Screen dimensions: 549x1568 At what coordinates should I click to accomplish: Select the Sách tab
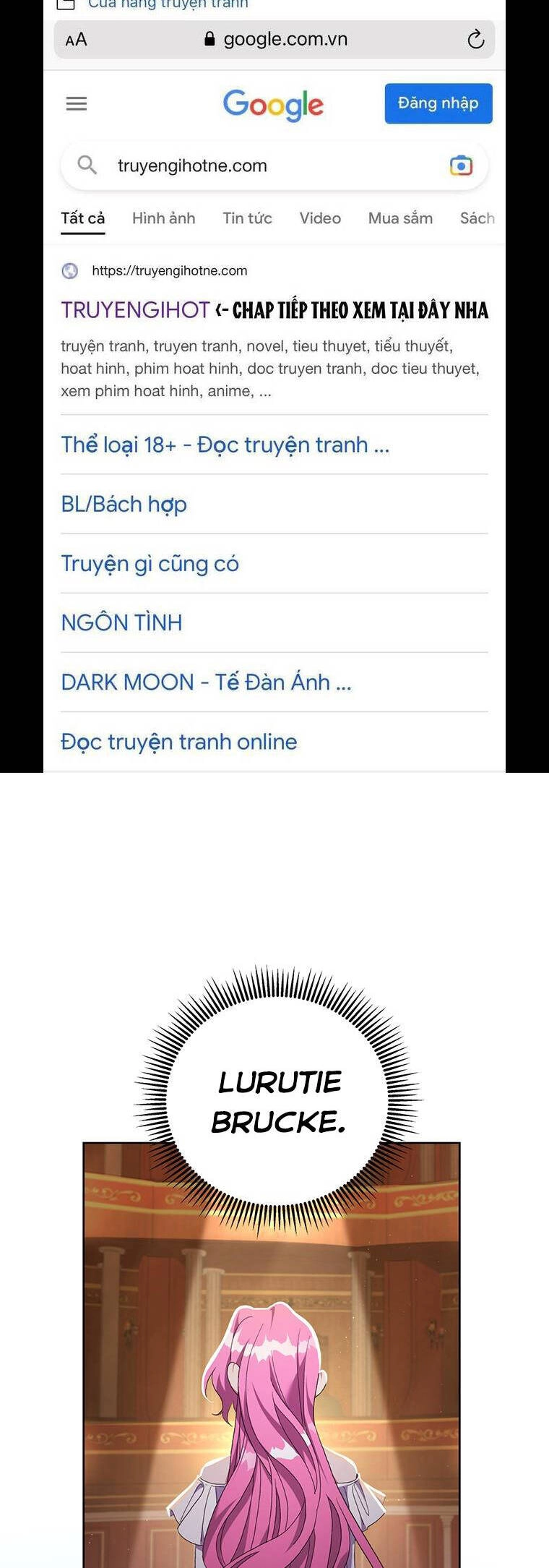pos(477,218)
